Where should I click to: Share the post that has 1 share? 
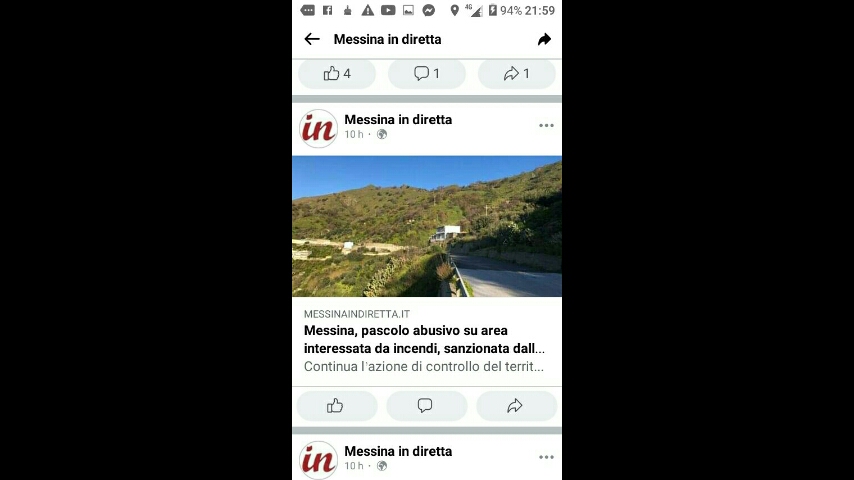516,73
